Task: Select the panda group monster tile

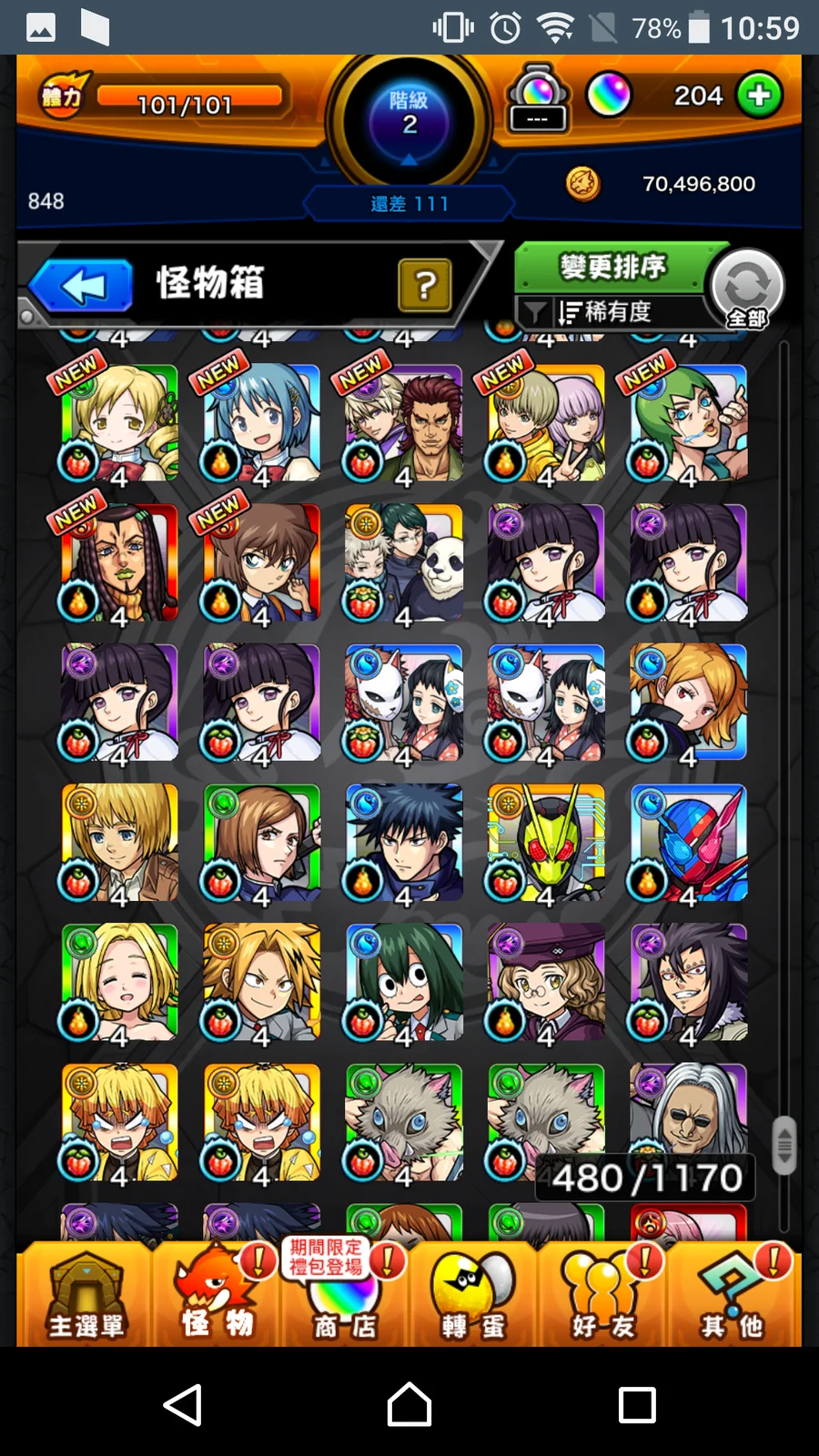Action: (403, 564)
